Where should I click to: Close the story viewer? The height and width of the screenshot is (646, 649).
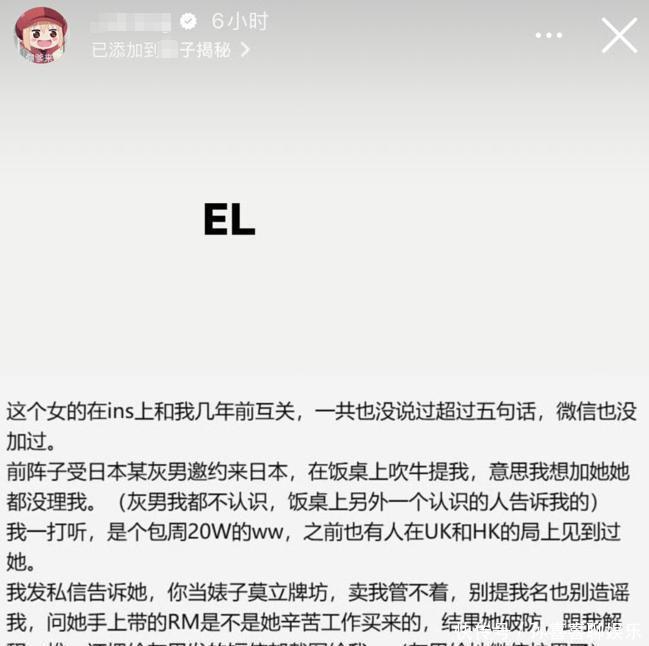619,35
